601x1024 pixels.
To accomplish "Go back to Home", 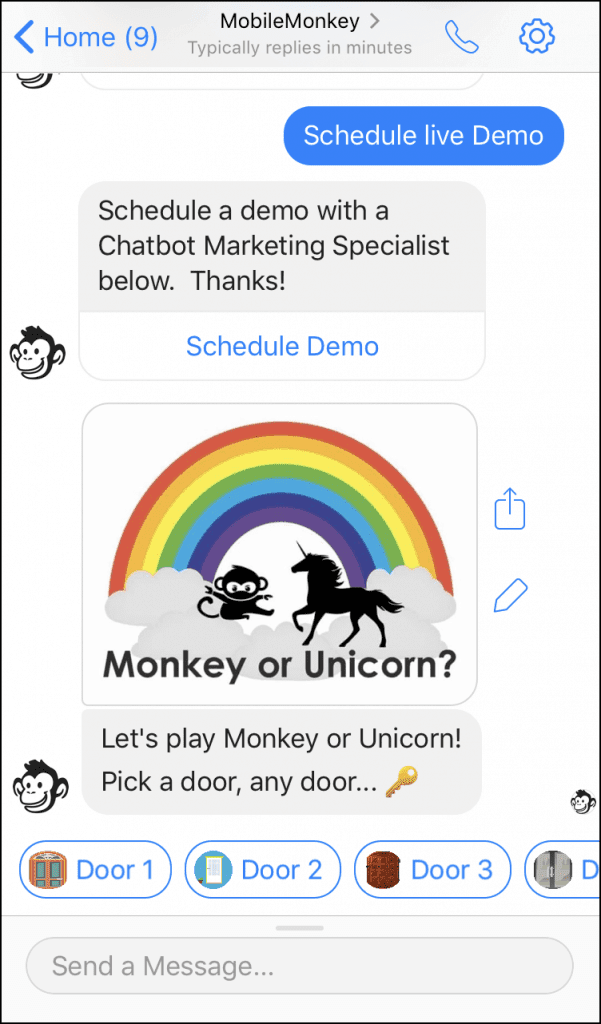I will (86, 37).
